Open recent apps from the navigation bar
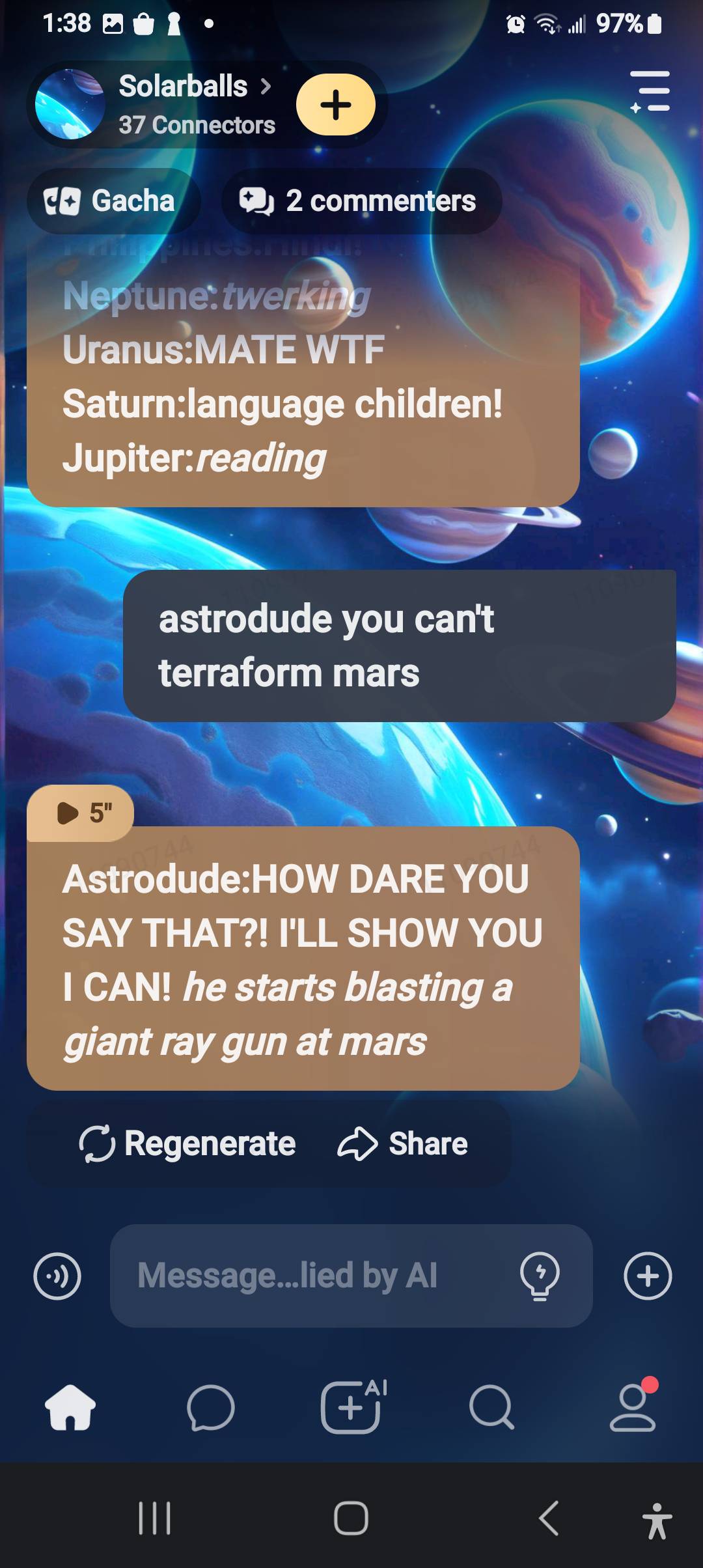This screenshot has height=1568, width=703. click(x=155, y=1519)
